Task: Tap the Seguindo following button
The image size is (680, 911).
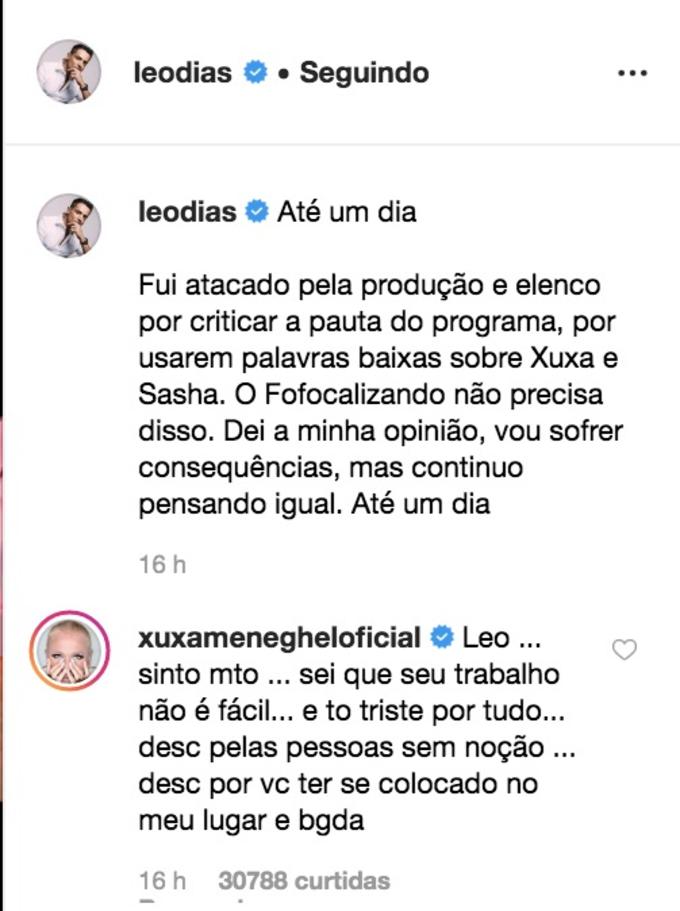Action: pos(364,73)
